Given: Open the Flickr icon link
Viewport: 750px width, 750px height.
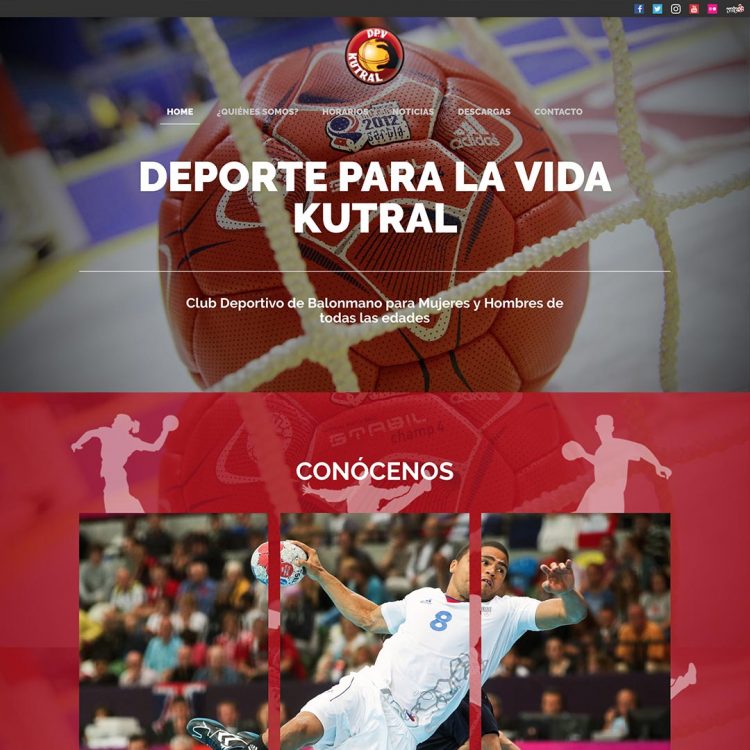Looking at the screenshot, I should click(712, 9).
